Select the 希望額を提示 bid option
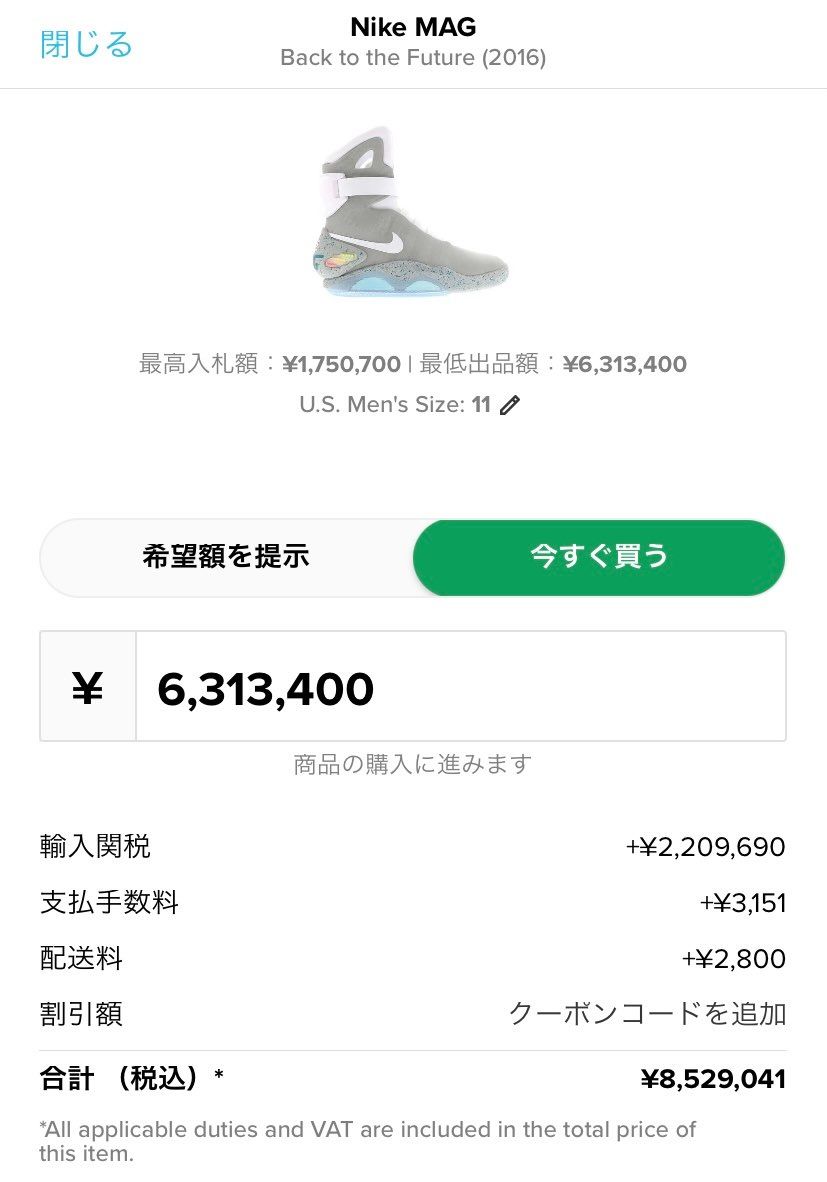Image resolution: width=827 pixels, height=1182 pixels. click(x=224, y=558)
